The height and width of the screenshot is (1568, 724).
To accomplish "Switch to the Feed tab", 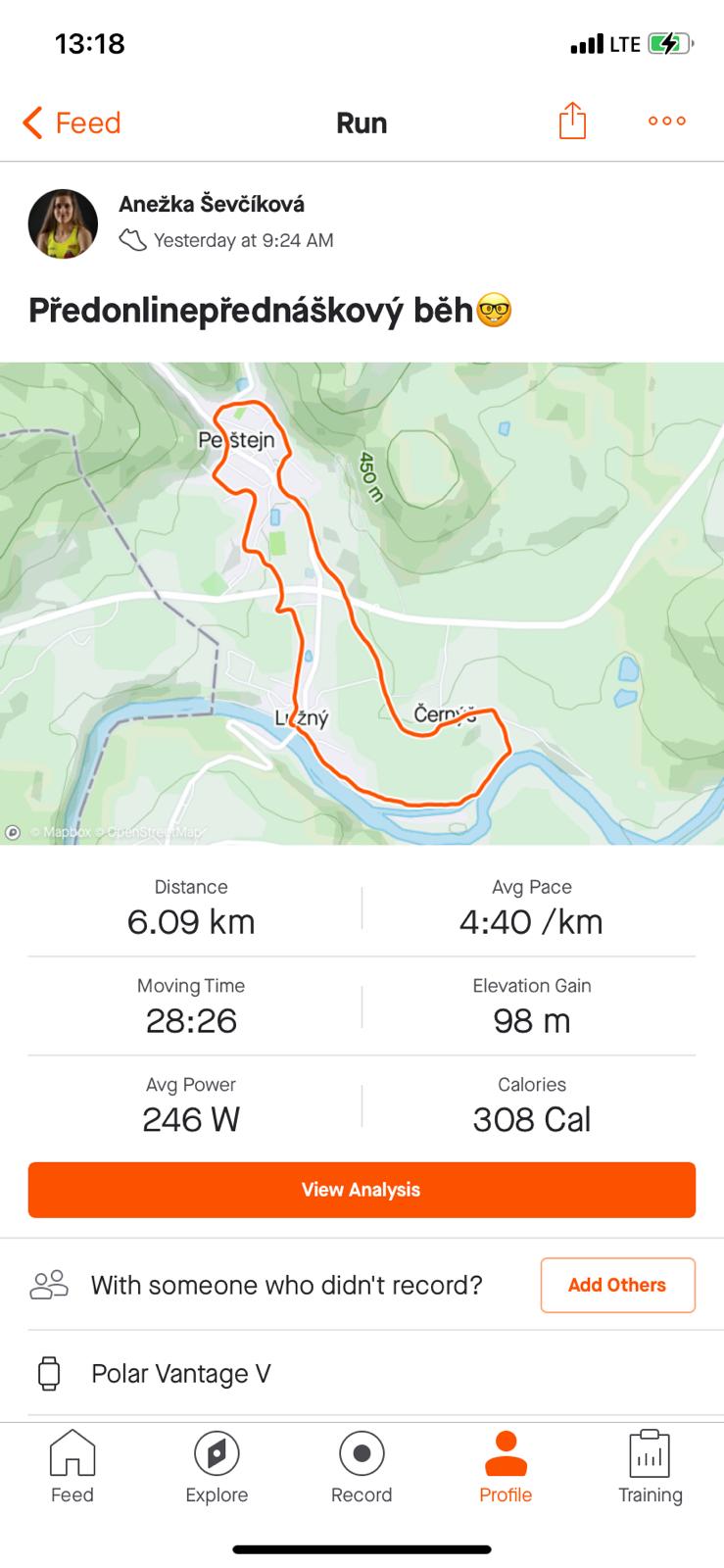I will pyautogui.click(x=72, y=1467).
